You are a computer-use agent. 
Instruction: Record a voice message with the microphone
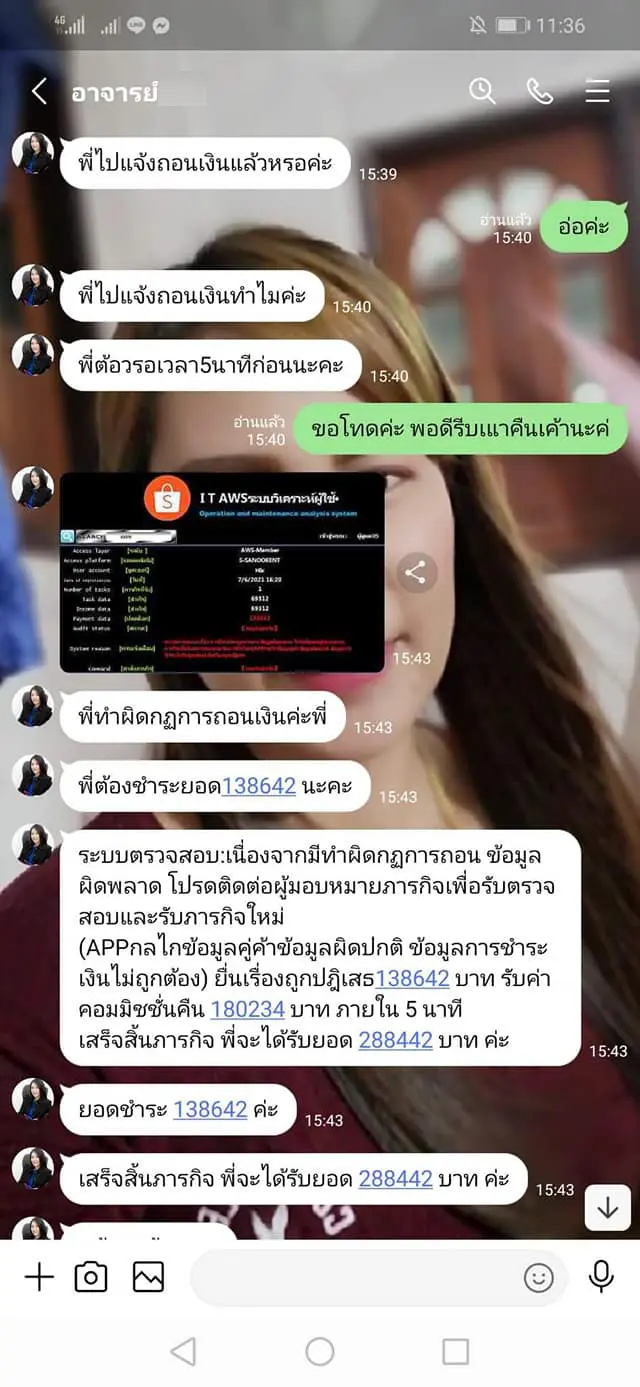click(x=601, y=1277)
